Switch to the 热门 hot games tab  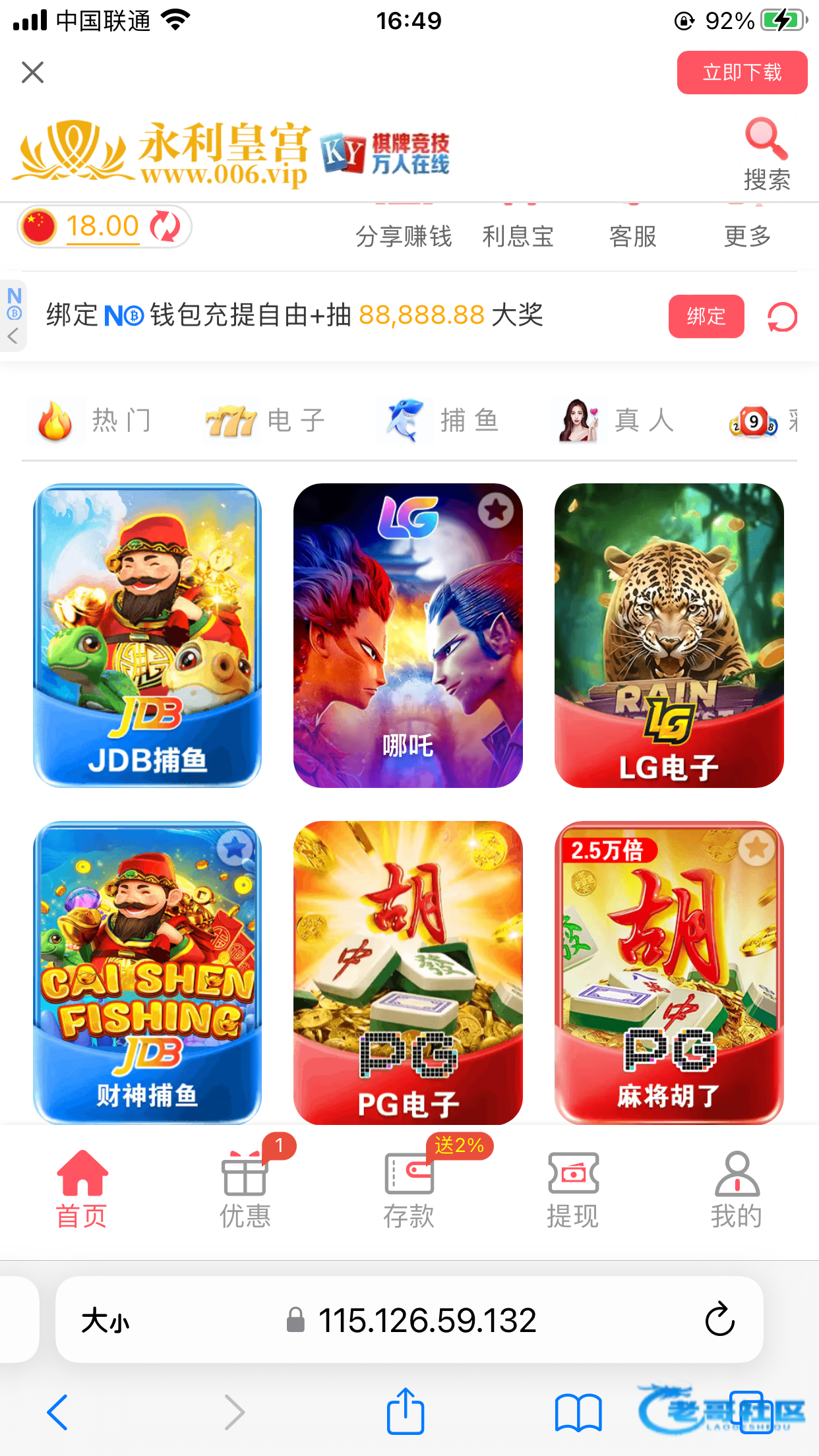tap(92, 421)
